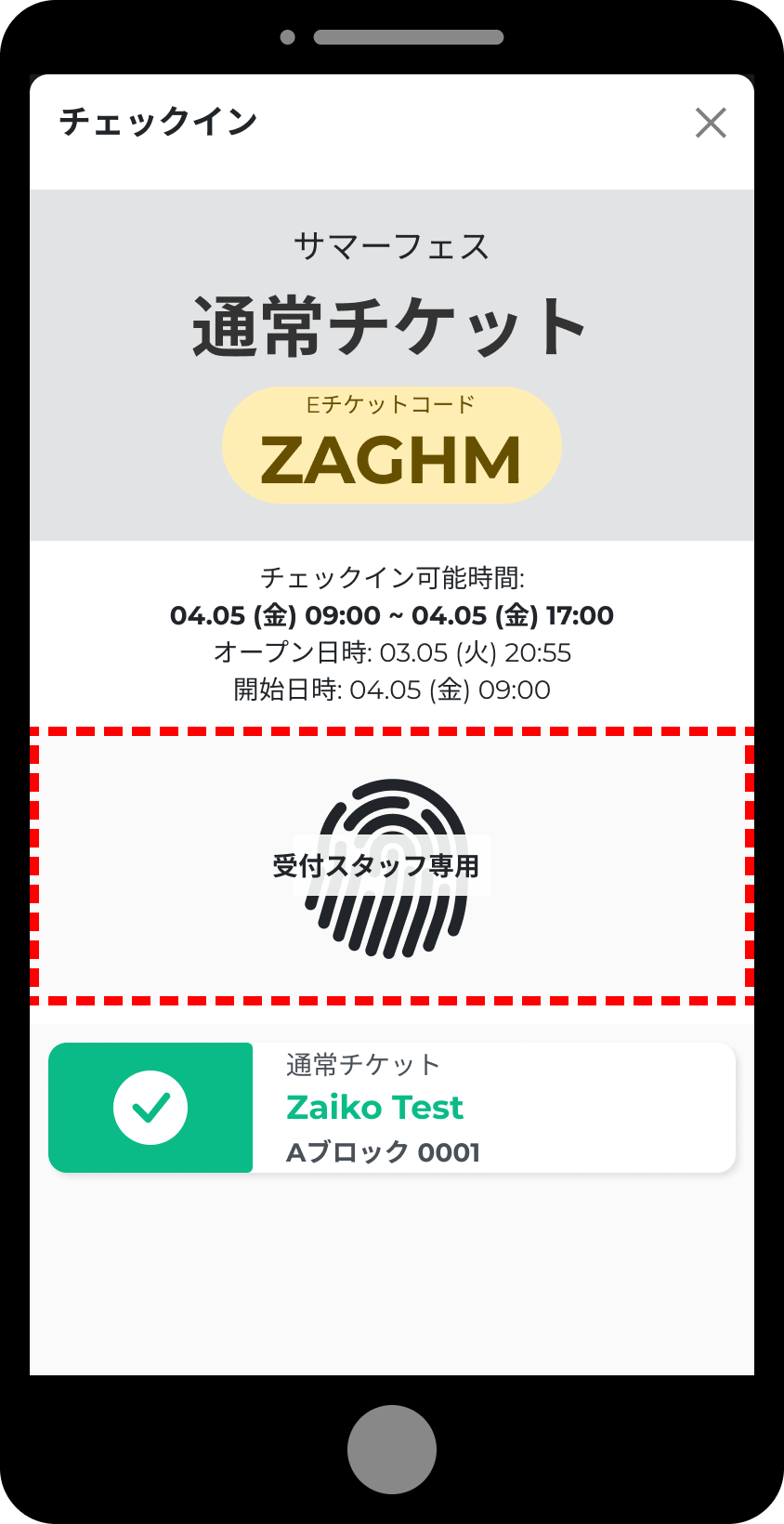The image size is (784, 1524).
Task: Close the チェックイン screen
Action: coord(711,123)
